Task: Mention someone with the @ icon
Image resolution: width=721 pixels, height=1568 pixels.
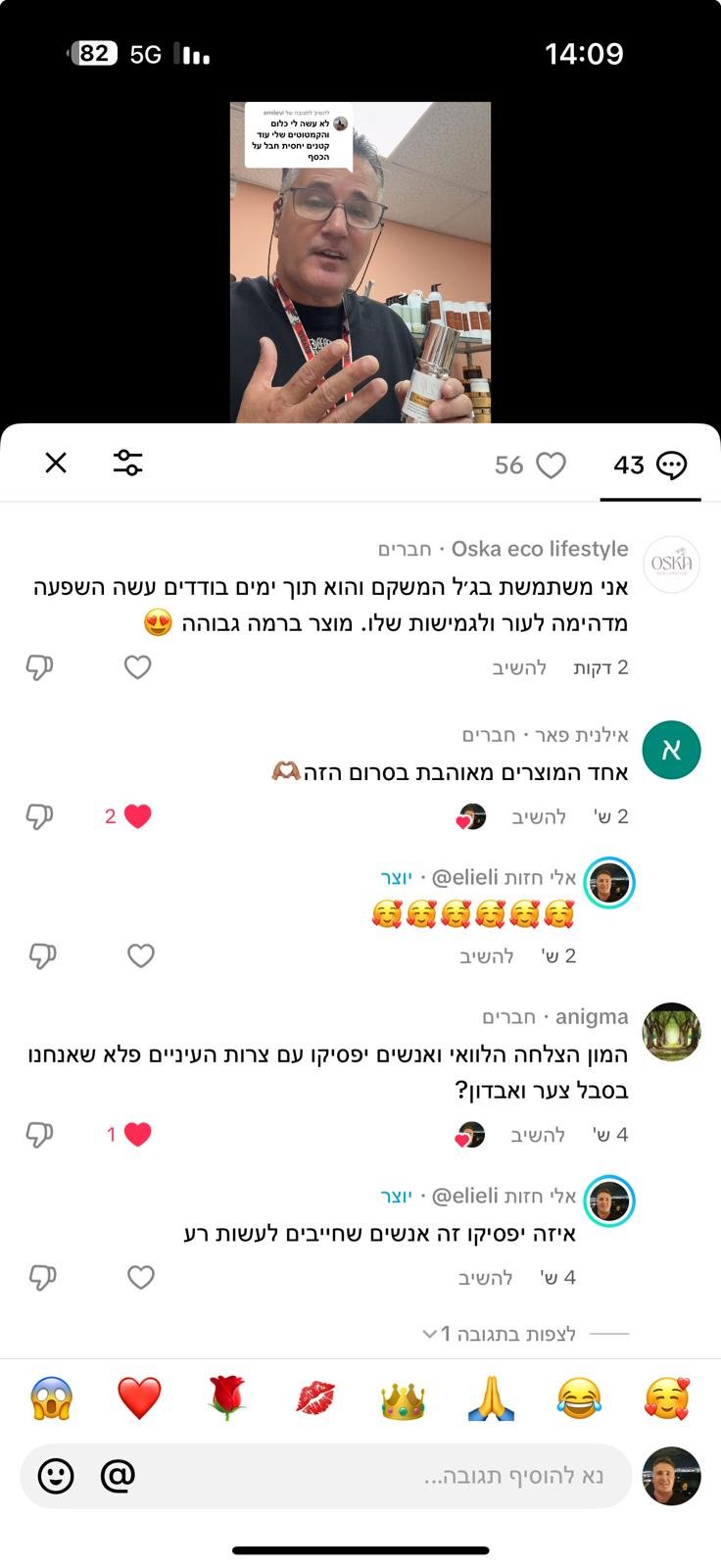Action: pyautogui.click(x=118, y=1475)
